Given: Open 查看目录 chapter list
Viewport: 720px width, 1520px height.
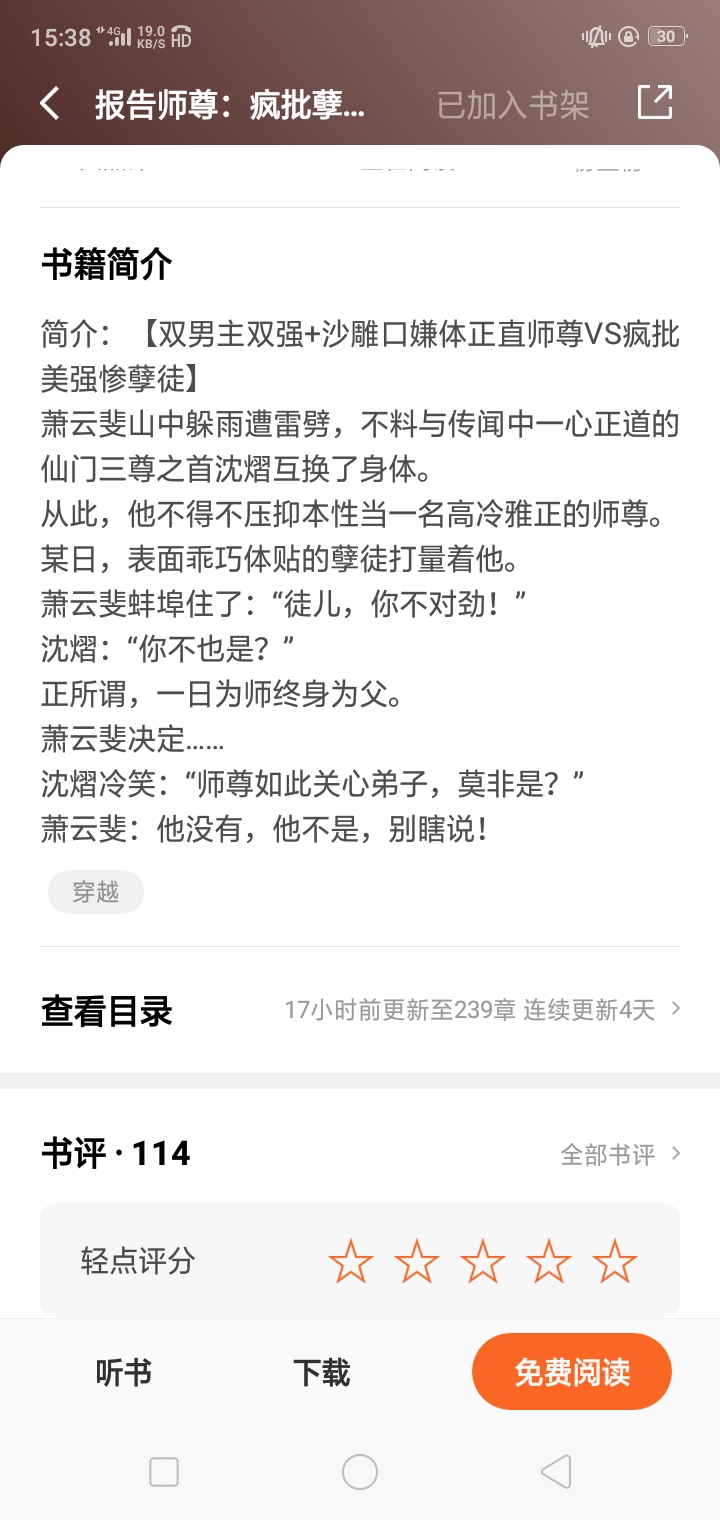Looking at the screenshot, I should 360,1010.
